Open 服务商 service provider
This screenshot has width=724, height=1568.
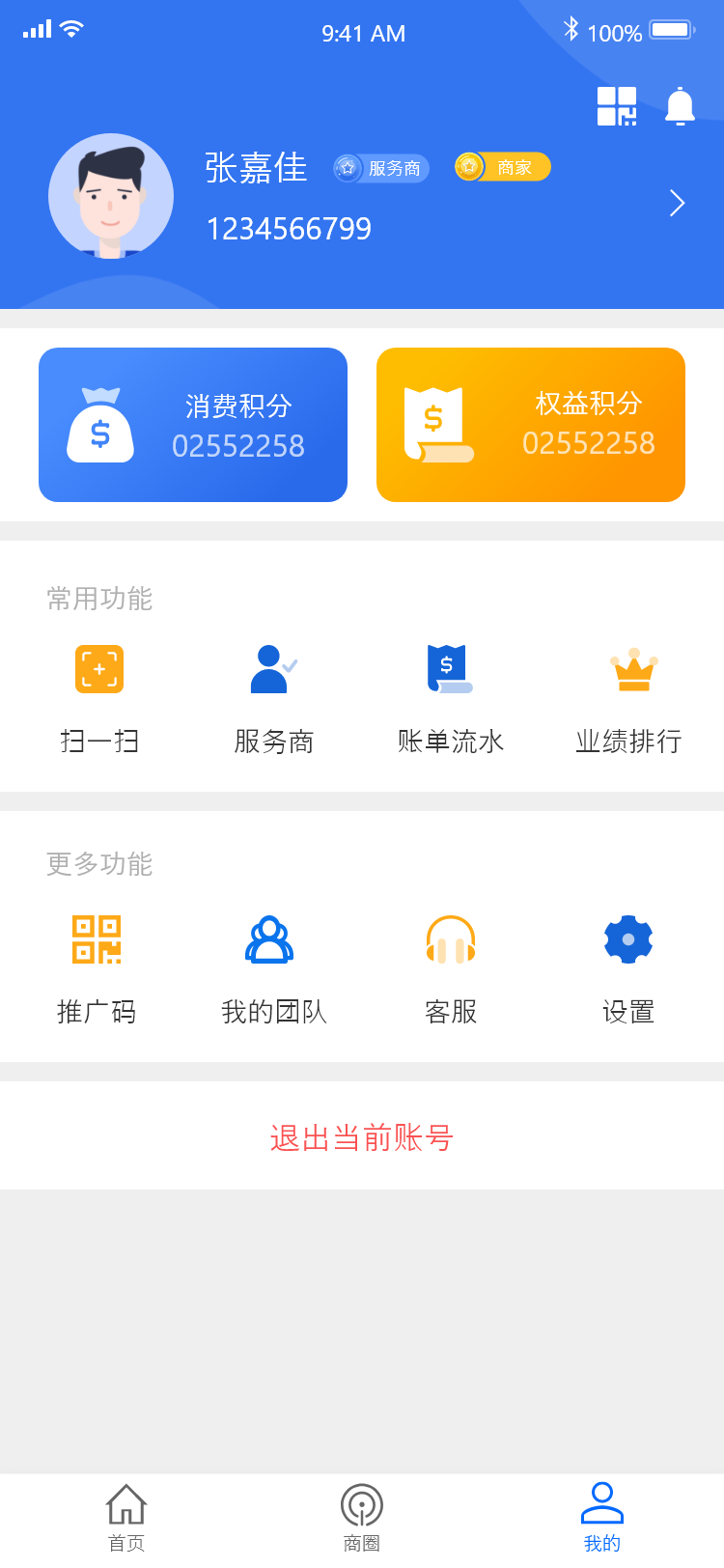tap(274, 697)
